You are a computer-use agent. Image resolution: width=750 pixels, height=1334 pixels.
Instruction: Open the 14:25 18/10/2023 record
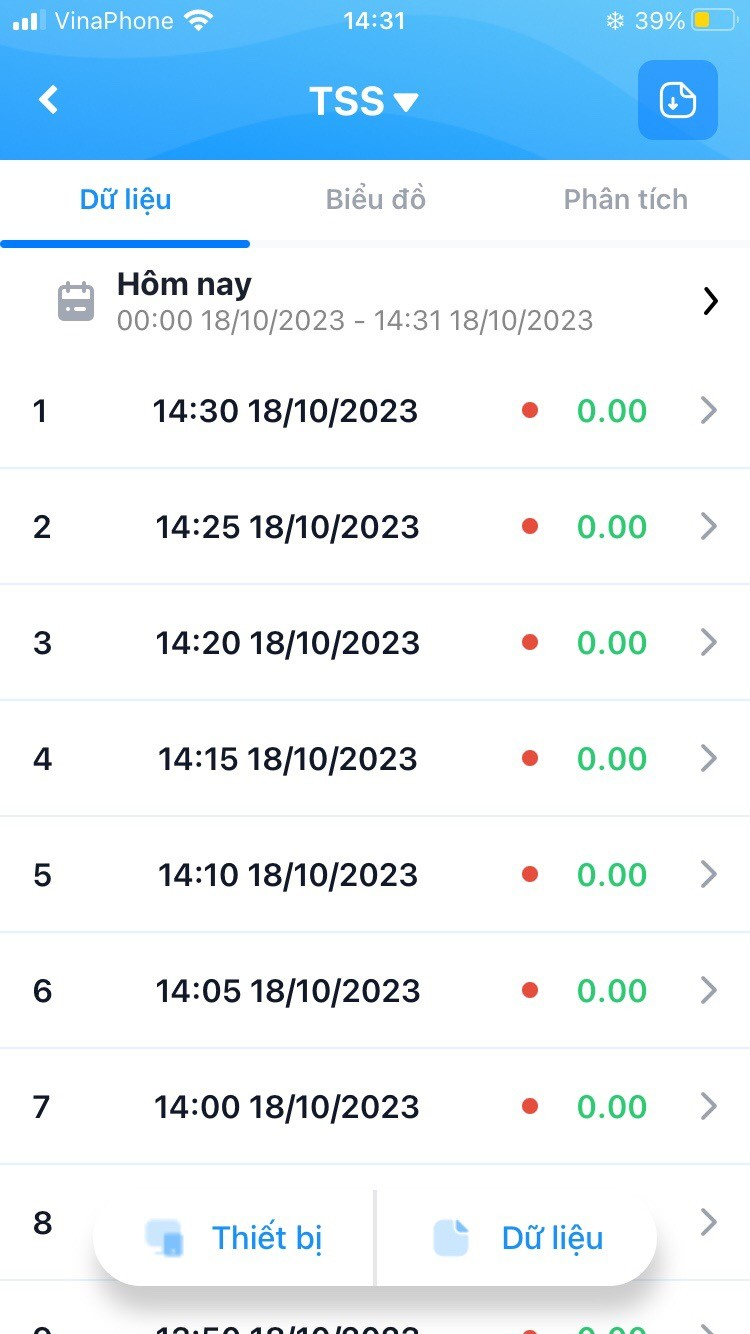[375, 526]
